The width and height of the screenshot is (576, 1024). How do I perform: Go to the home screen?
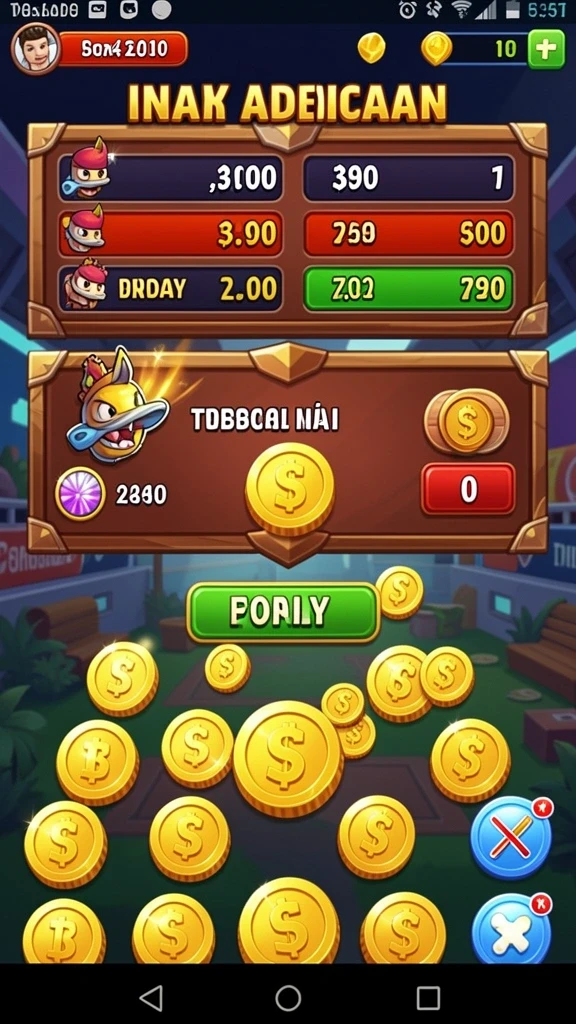tap(288, 998)
